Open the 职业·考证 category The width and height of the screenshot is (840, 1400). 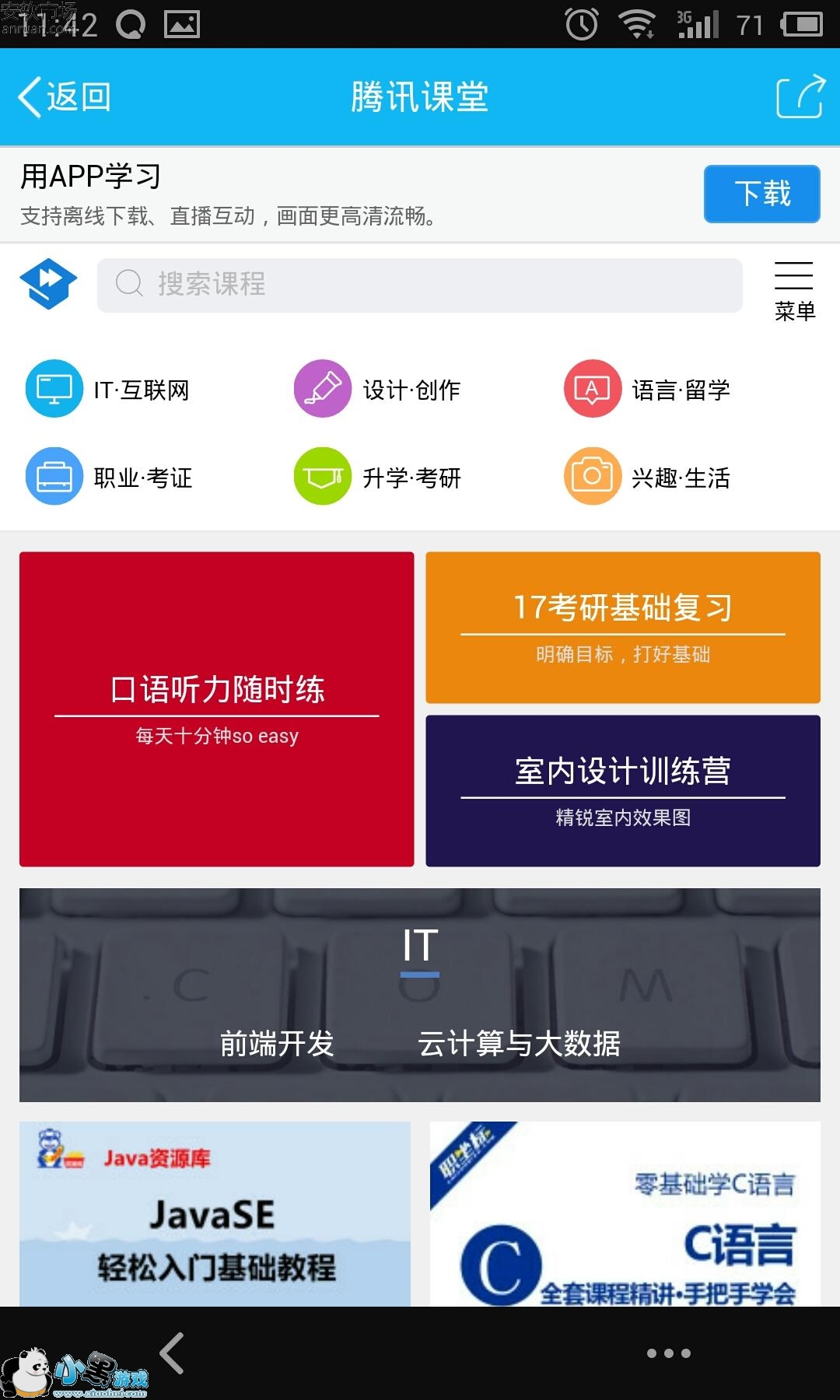pyautogui.click(x=109, y=477)
